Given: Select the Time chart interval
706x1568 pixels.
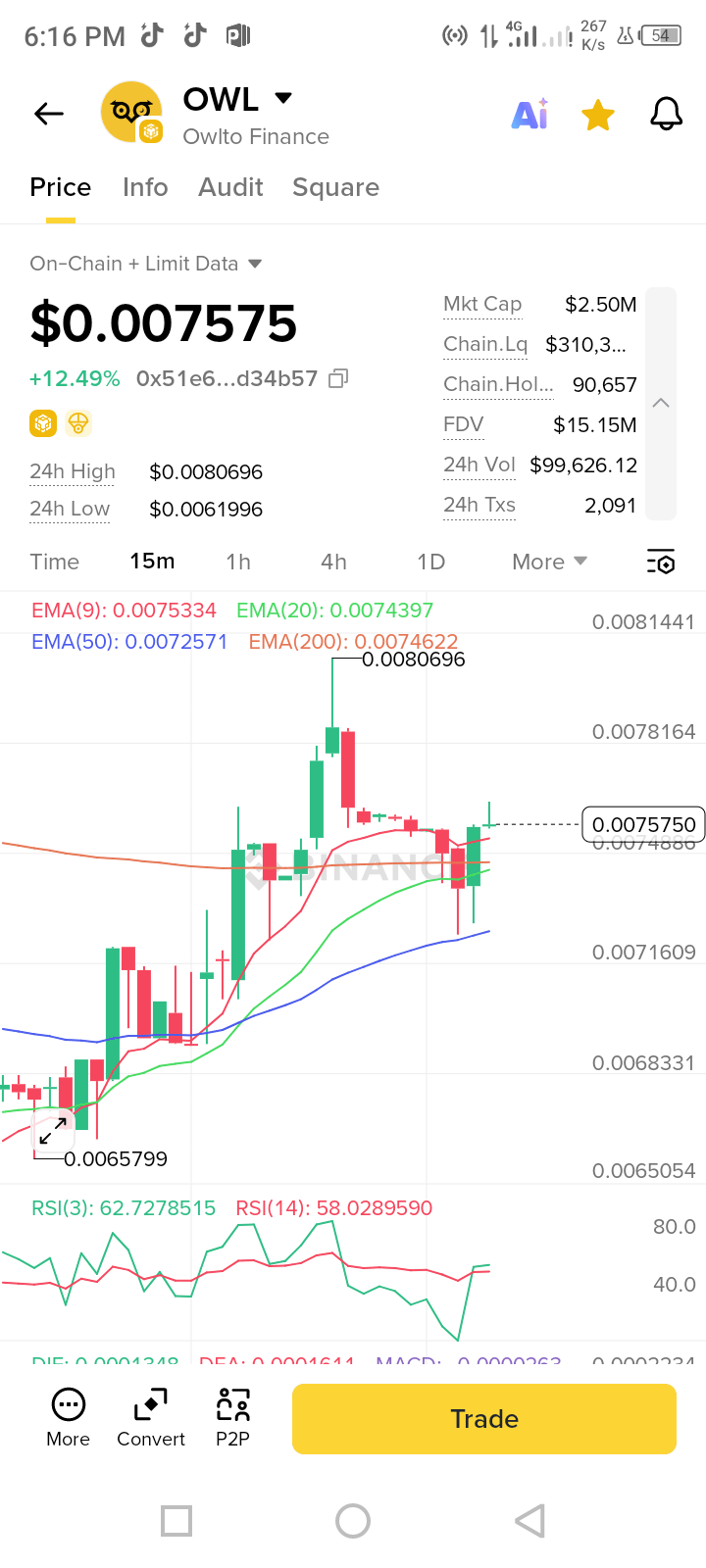Looking at the screenshot, I should click(x=54, y=562).
